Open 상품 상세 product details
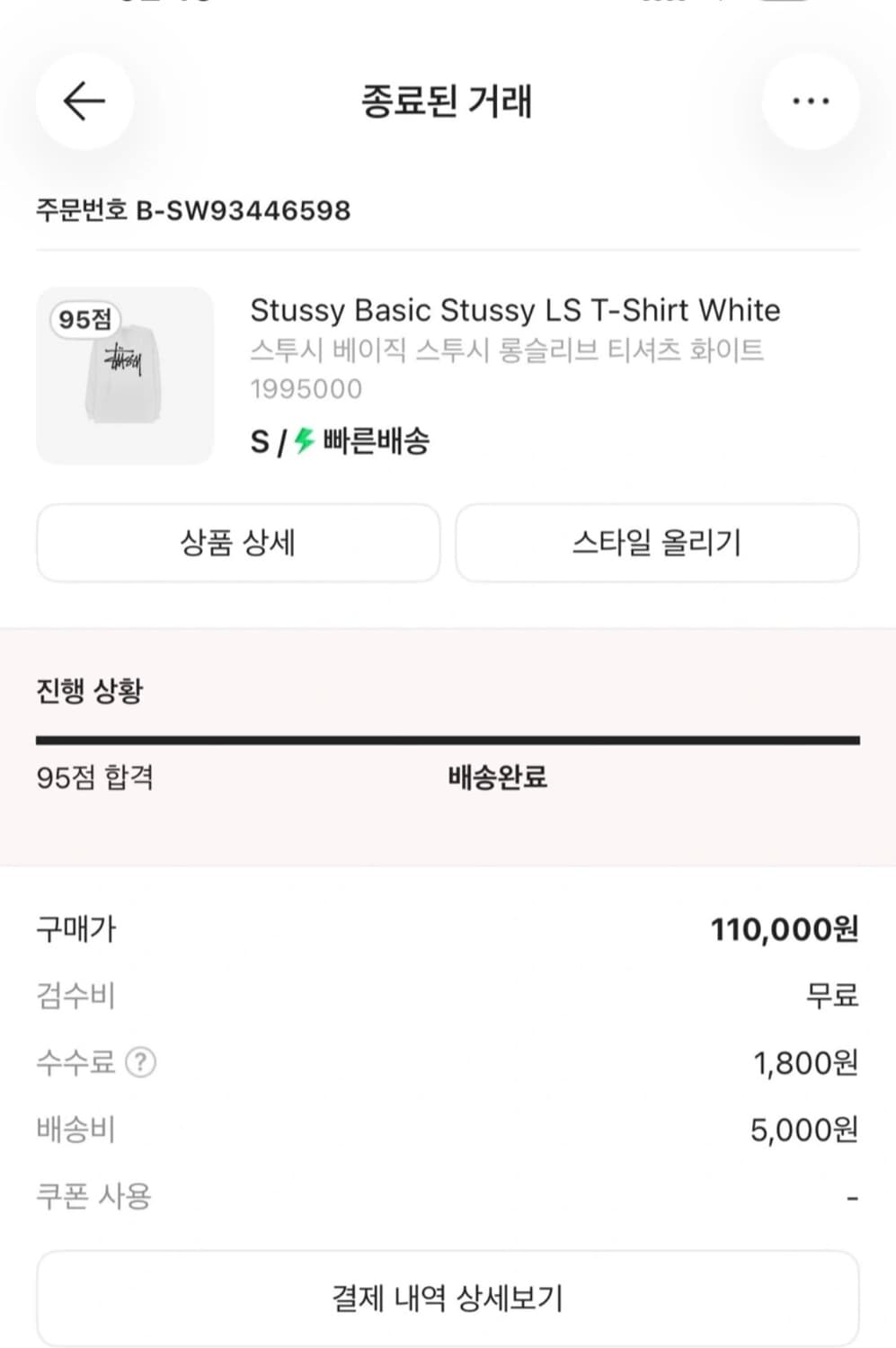The width and height of the screenshot is (896, 1348). click(238, 543)
